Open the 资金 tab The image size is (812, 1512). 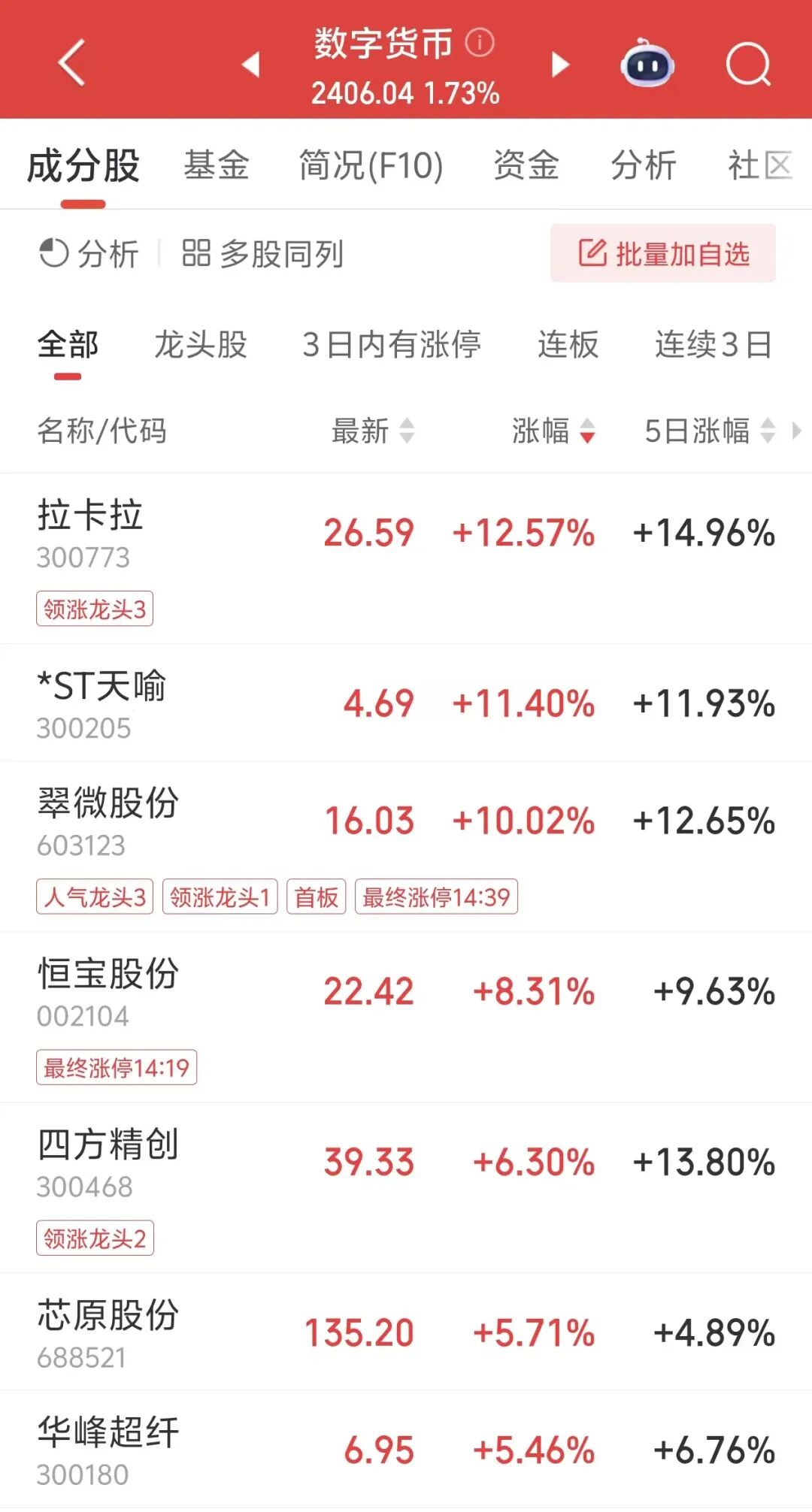click(526, 166)
